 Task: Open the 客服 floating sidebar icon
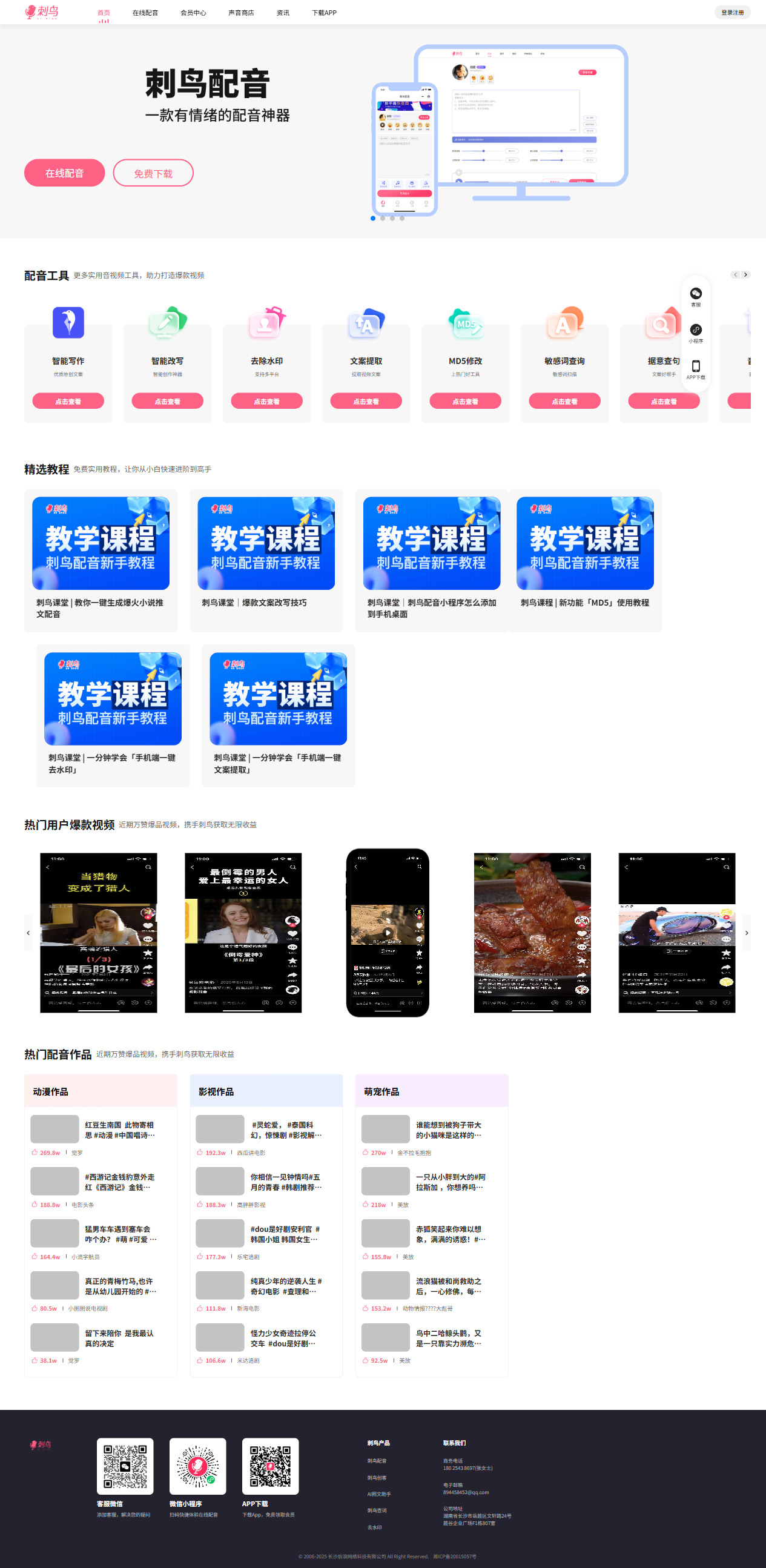pyautogui.click(x=695, y=296)
